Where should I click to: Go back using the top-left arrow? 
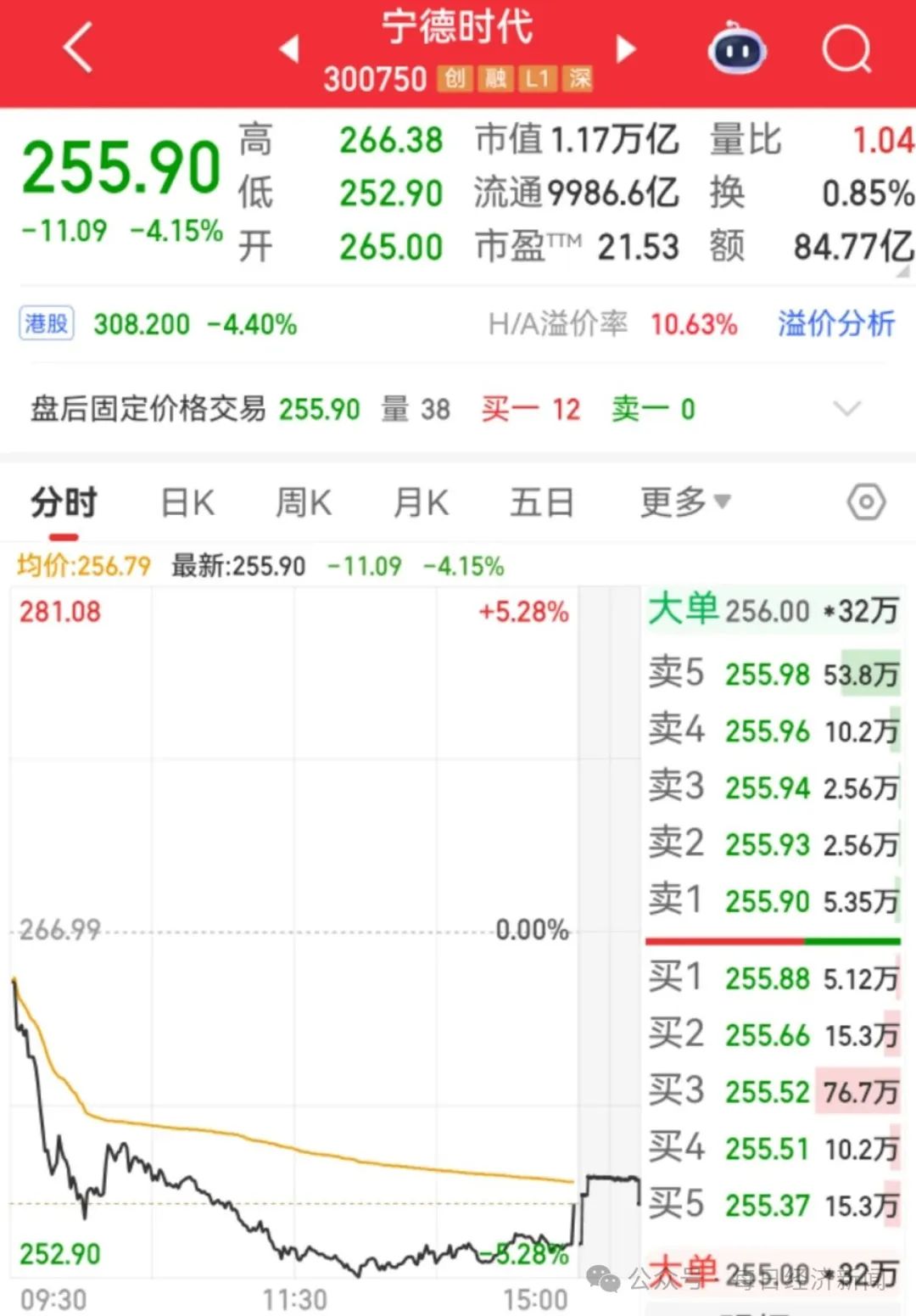click(x=78, y=48)
